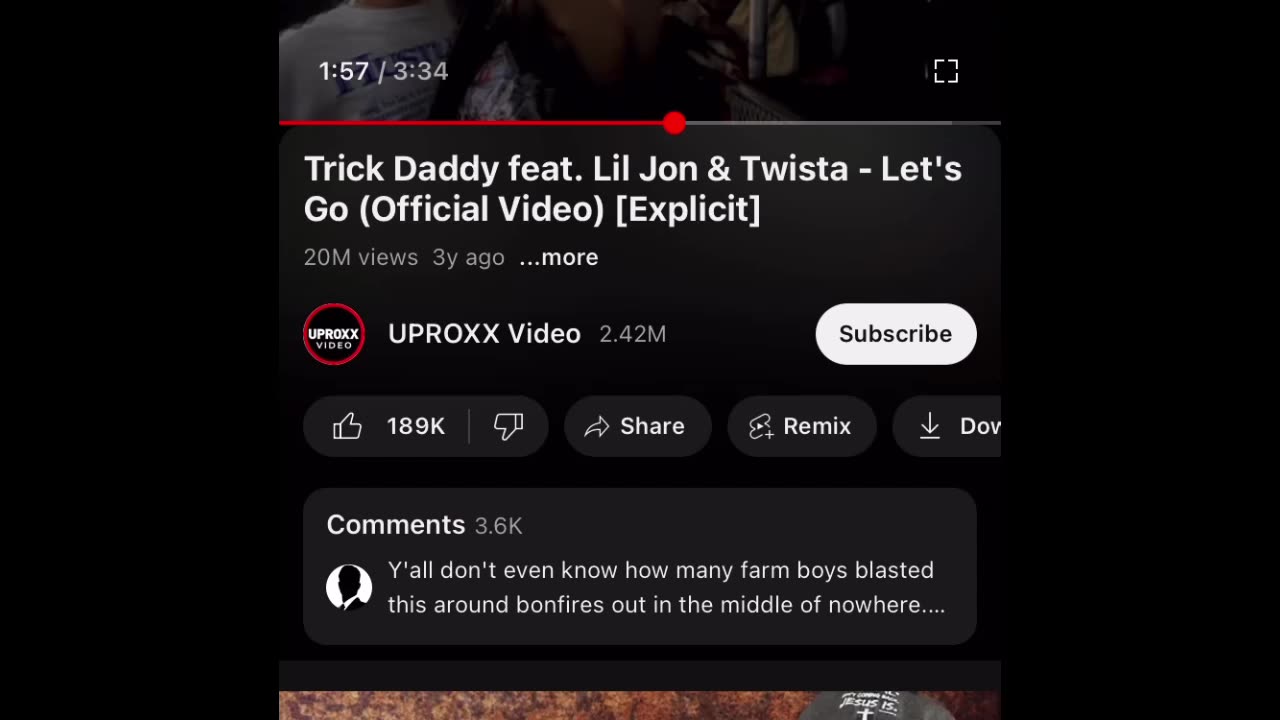Share this video
This screenshot has width=1280, height=720.
[637, 426]
